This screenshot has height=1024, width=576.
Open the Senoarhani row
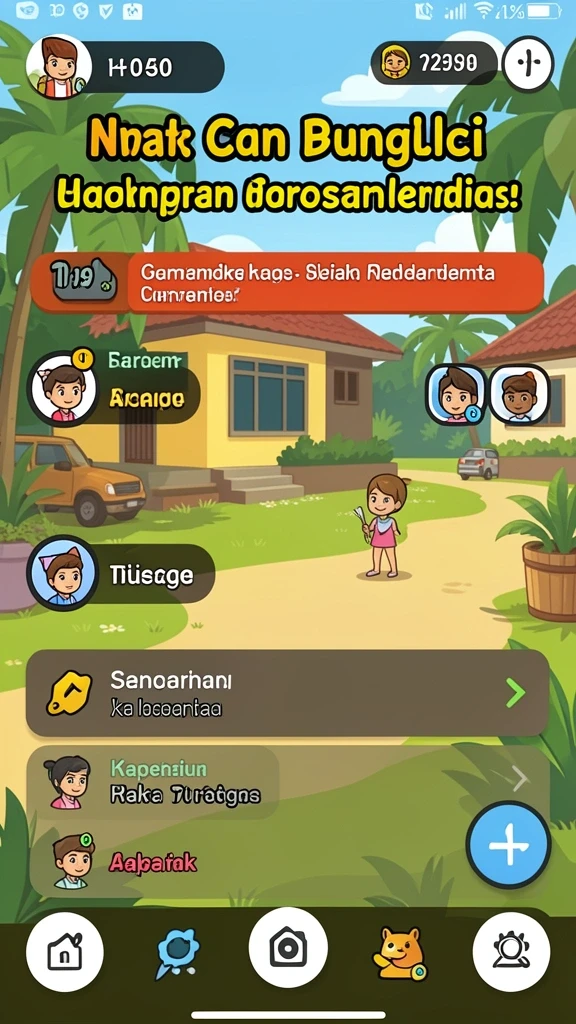point(287,693)
